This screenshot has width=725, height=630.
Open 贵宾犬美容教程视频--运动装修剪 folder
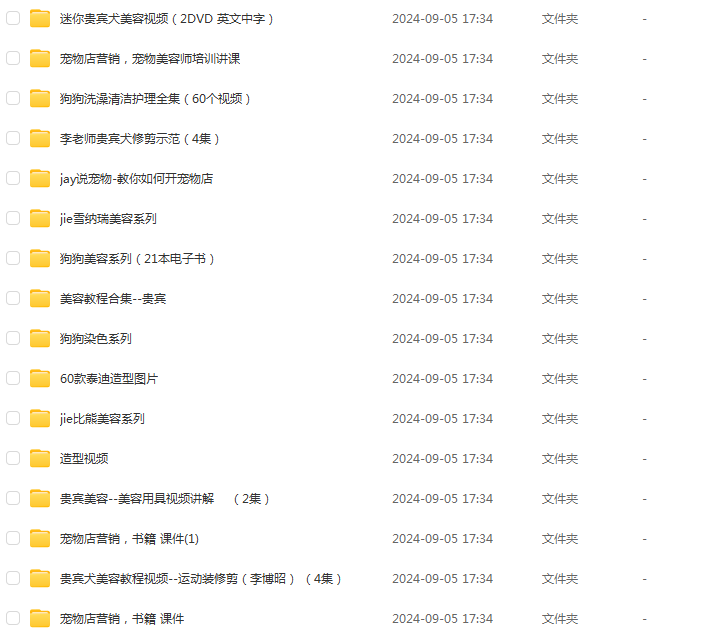pyautogui.click(x=200, y=579)
